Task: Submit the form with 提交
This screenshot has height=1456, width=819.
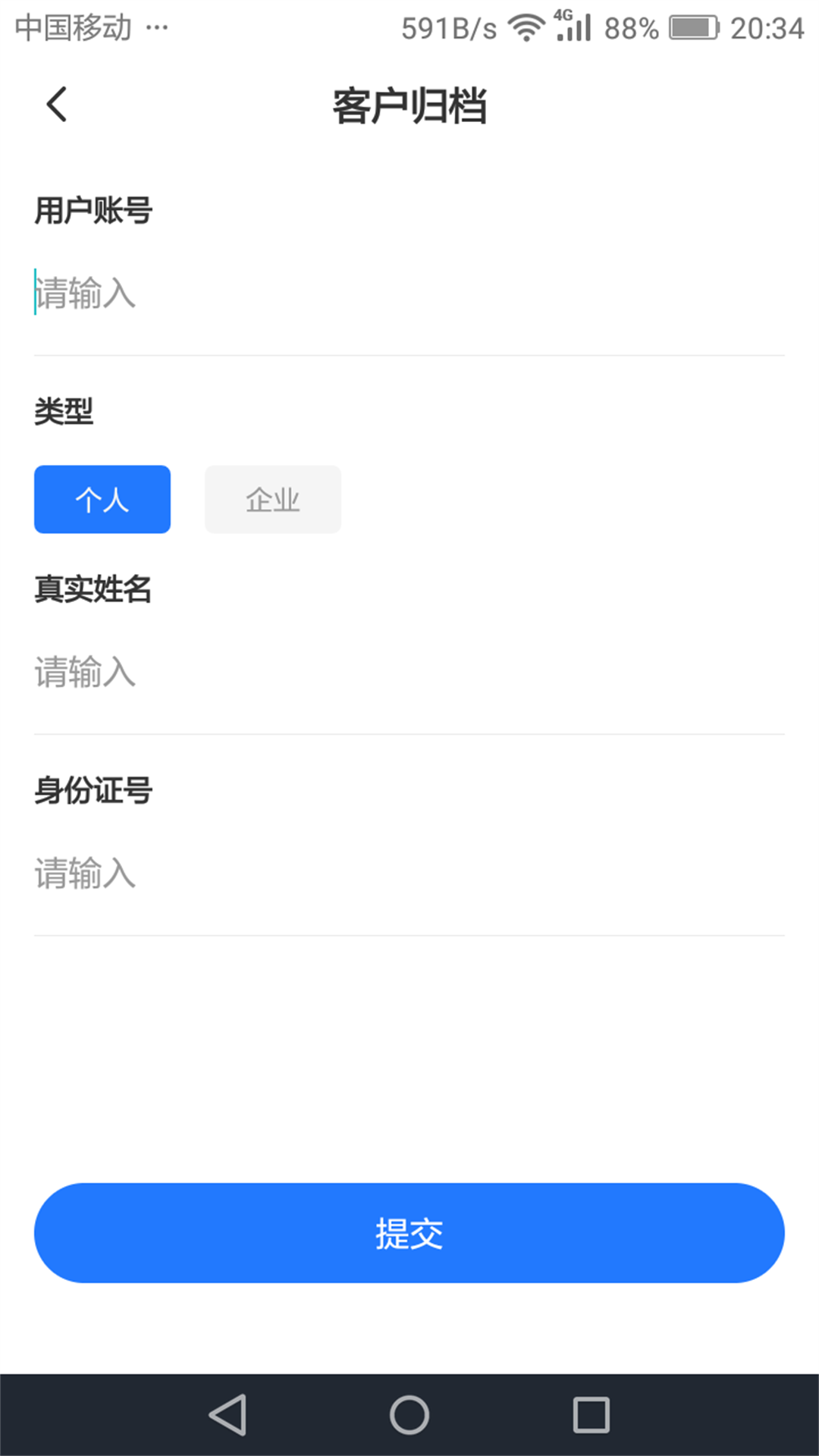Action: (409, 1233)
